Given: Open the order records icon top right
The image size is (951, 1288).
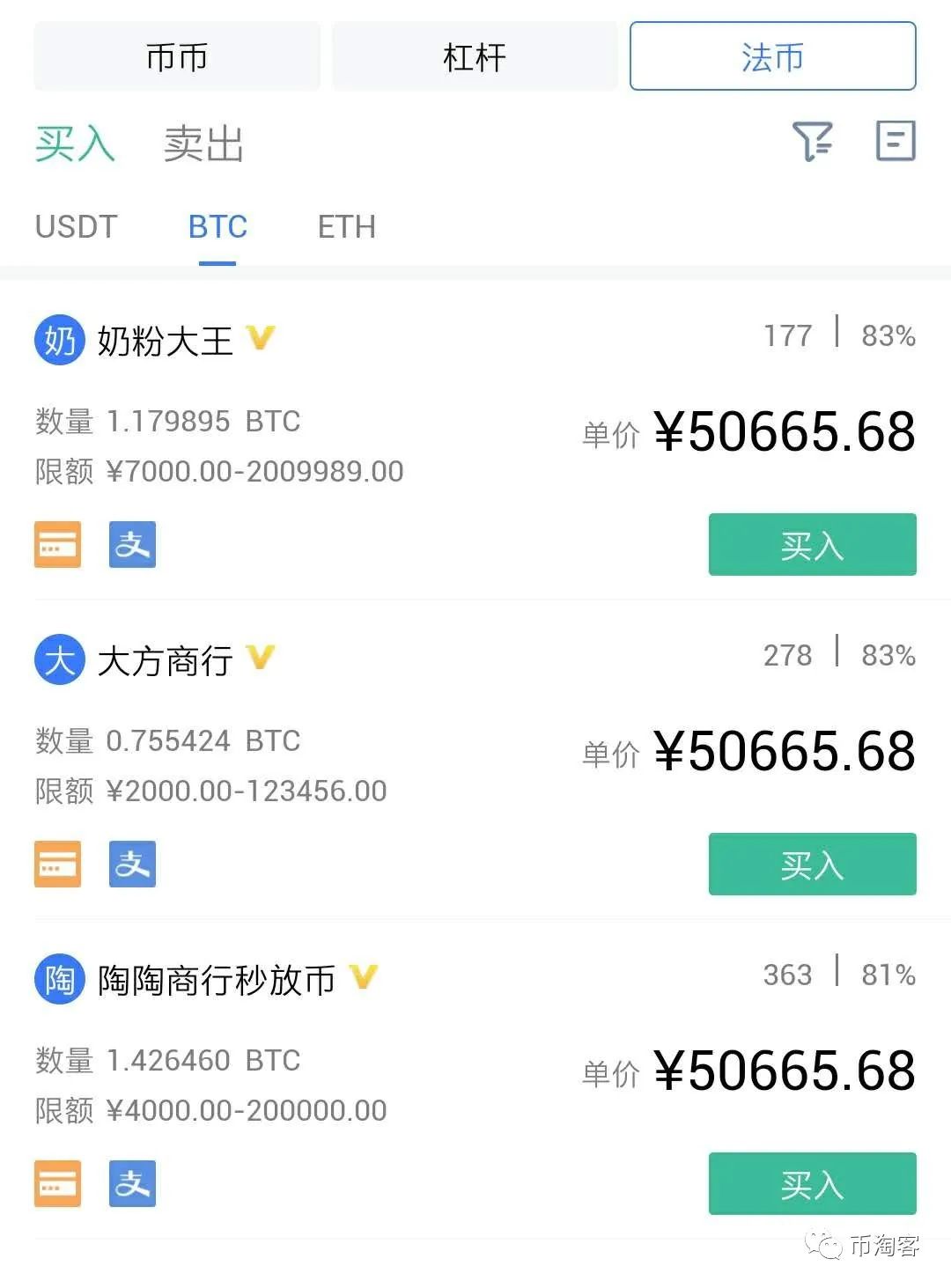Looking at the screenshot, I should (896, 141).
